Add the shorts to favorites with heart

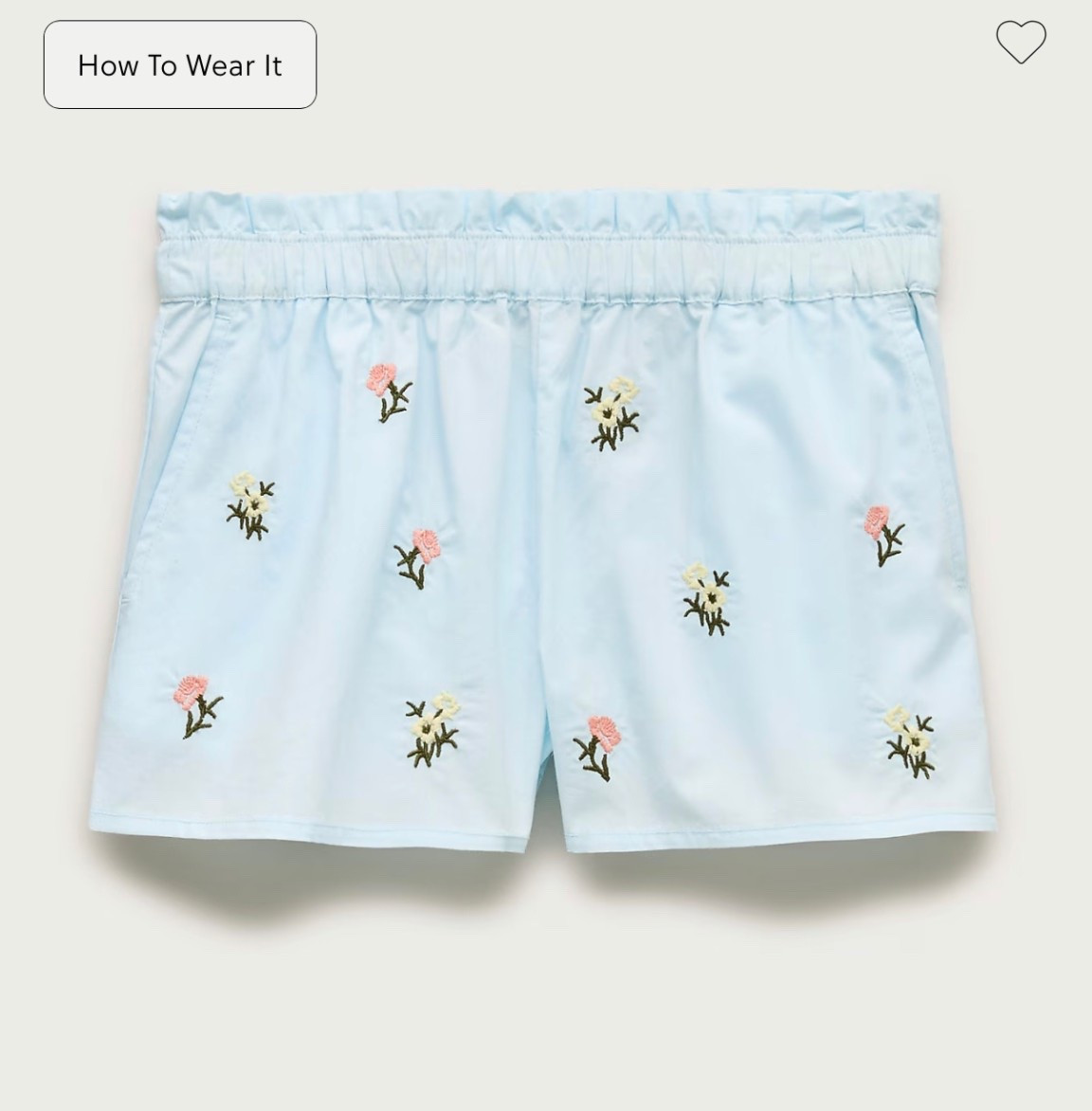click(x=1020, y=42)
